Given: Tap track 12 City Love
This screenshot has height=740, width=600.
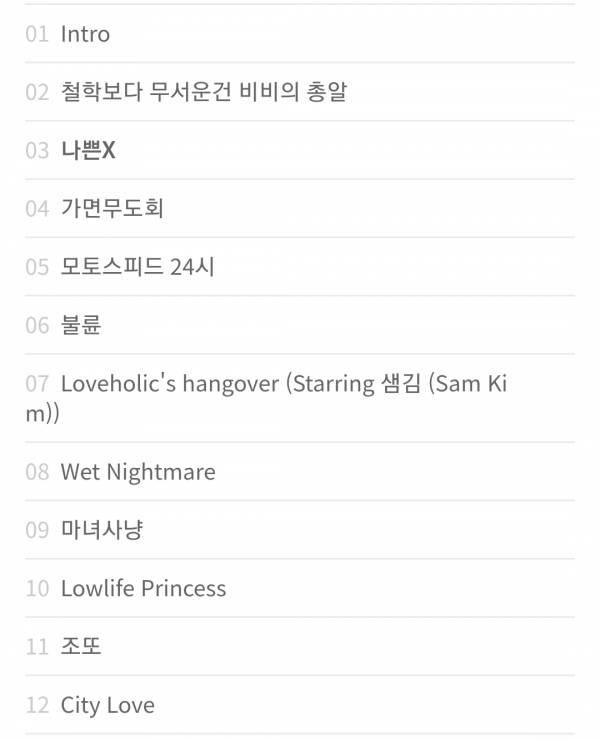Looking at the screenshot, I should point(107,705).
